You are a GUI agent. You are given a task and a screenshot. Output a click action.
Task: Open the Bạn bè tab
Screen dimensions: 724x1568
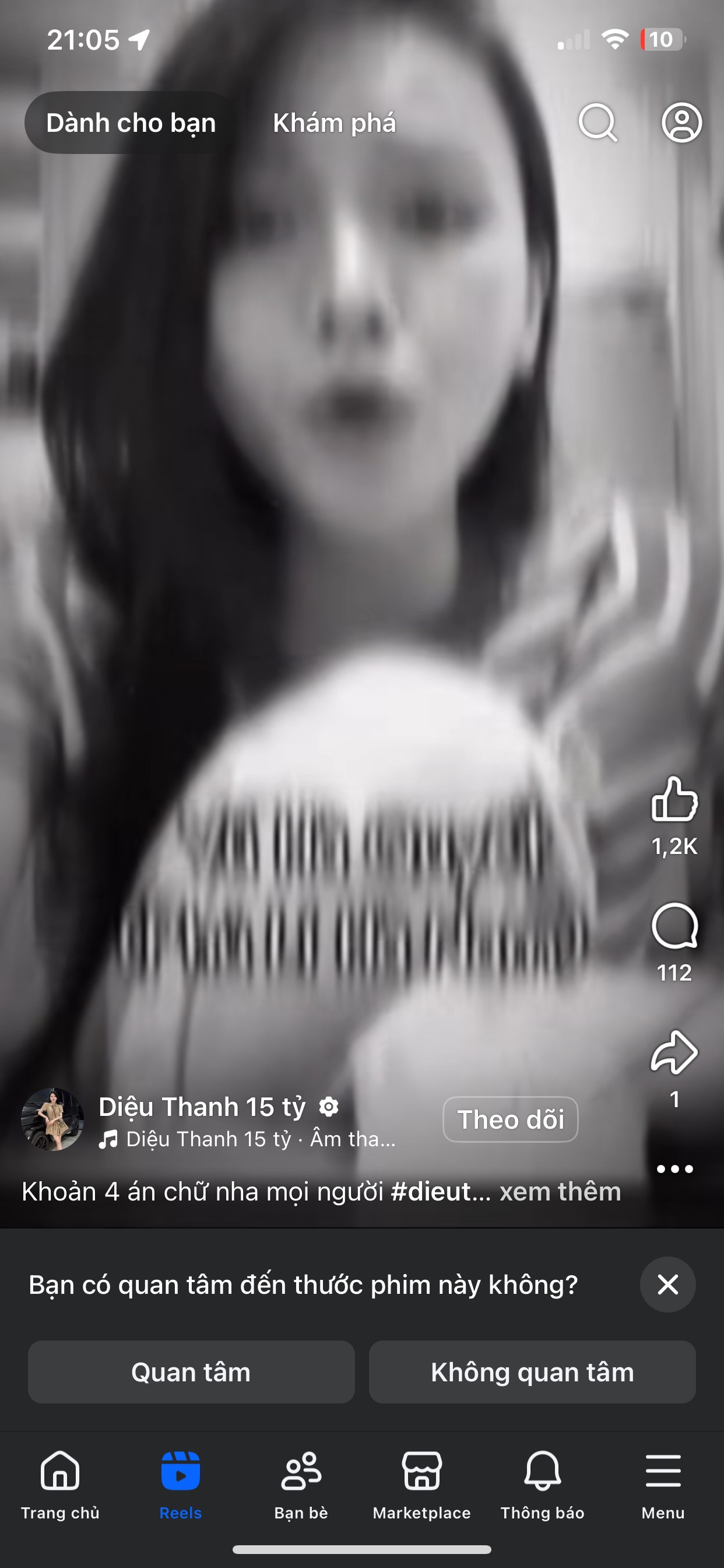[301, 1485]
